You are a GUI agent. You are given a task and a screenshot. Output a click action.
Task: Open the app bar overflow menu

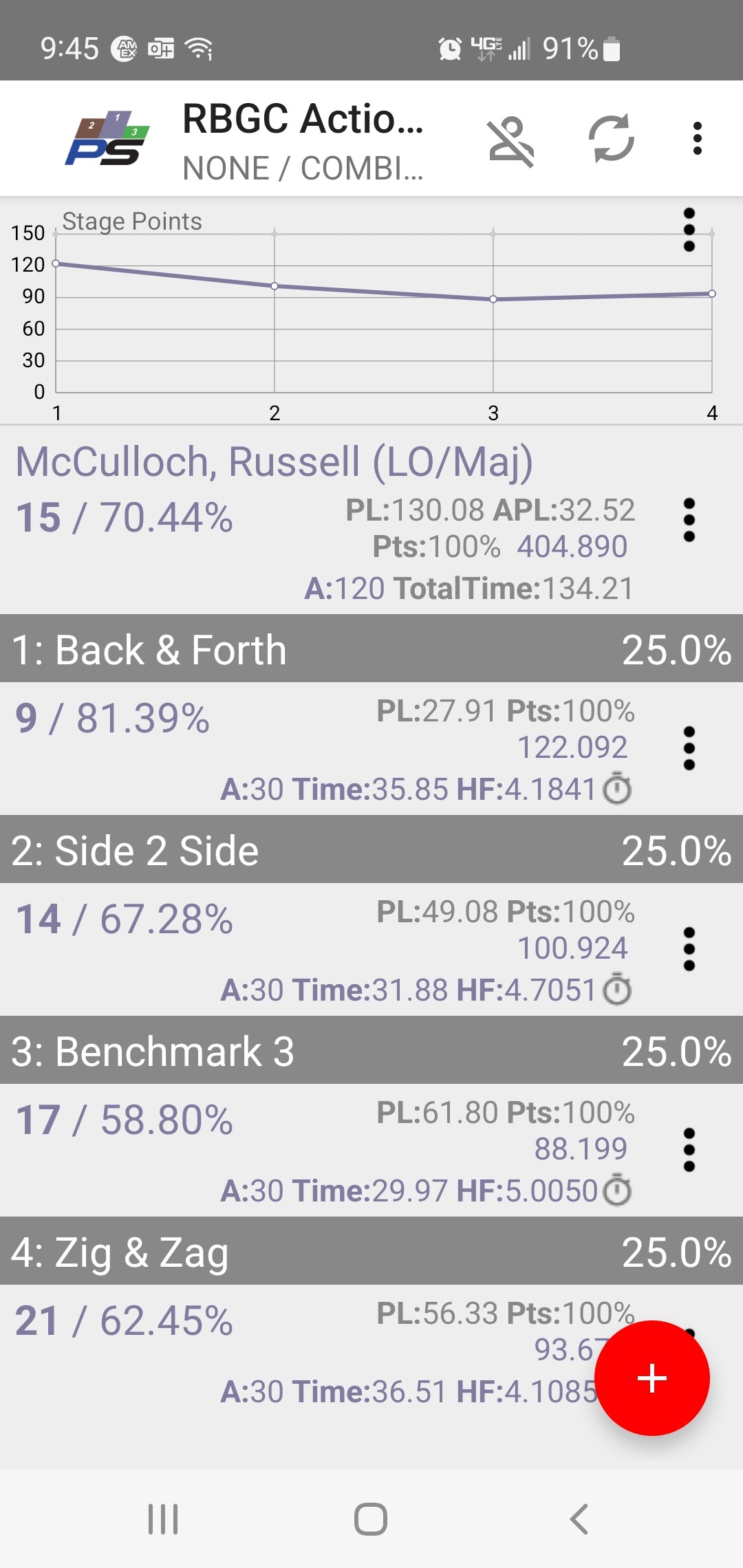point(698,139)
